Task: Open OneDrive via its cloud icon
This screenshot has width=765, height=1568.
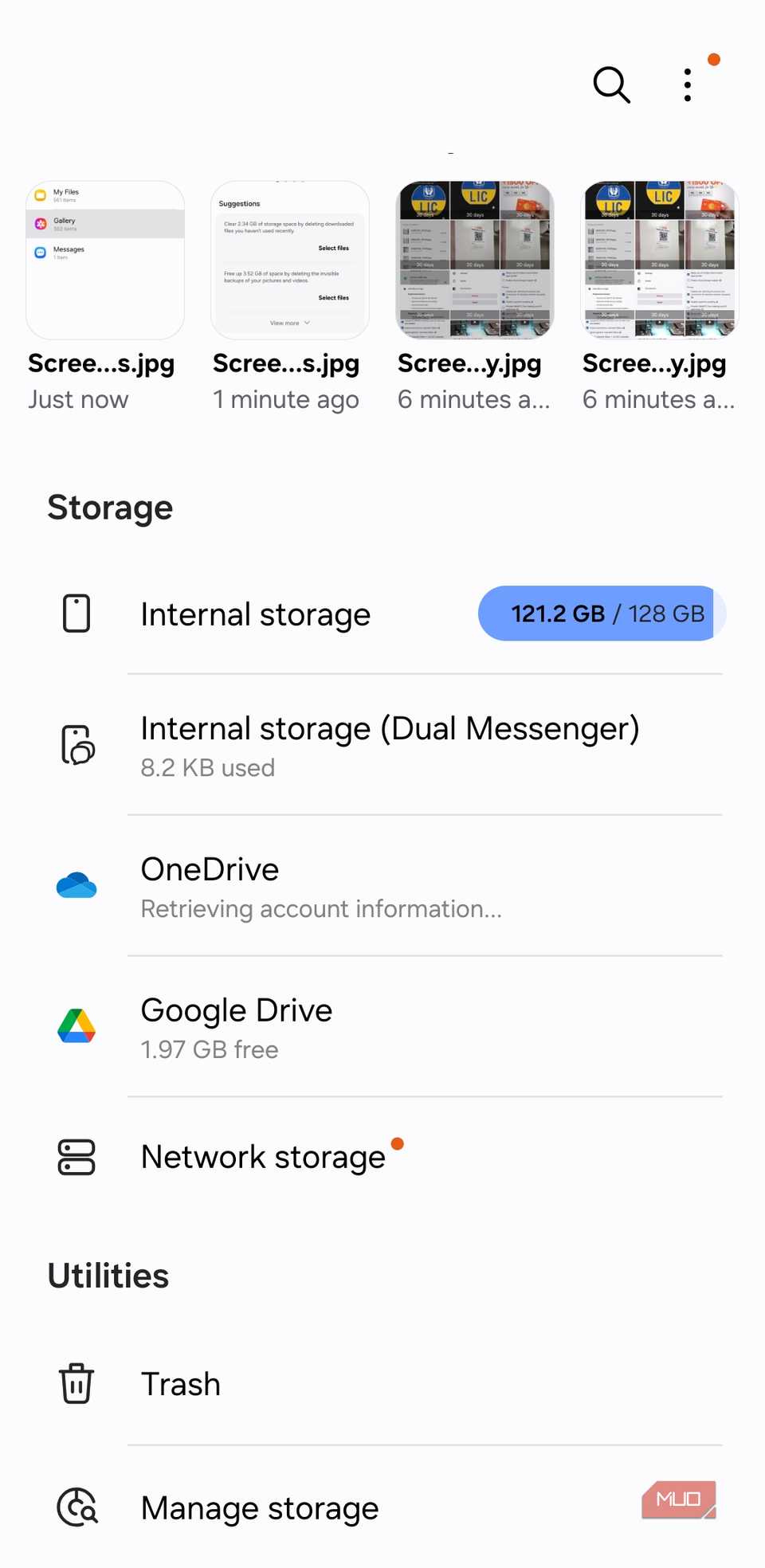Action: click(x=76, y=886)
